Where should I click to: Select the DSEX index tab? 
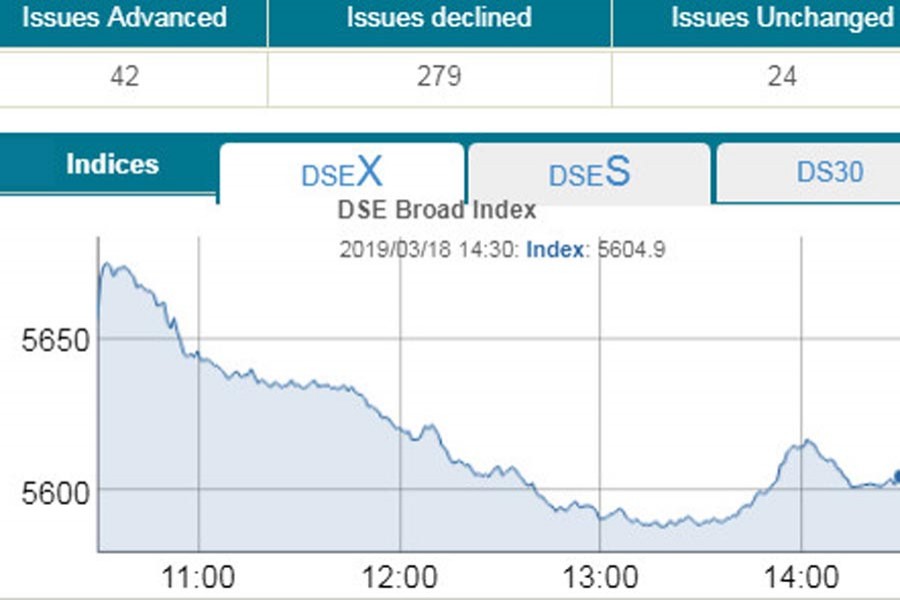coord(341,174)
